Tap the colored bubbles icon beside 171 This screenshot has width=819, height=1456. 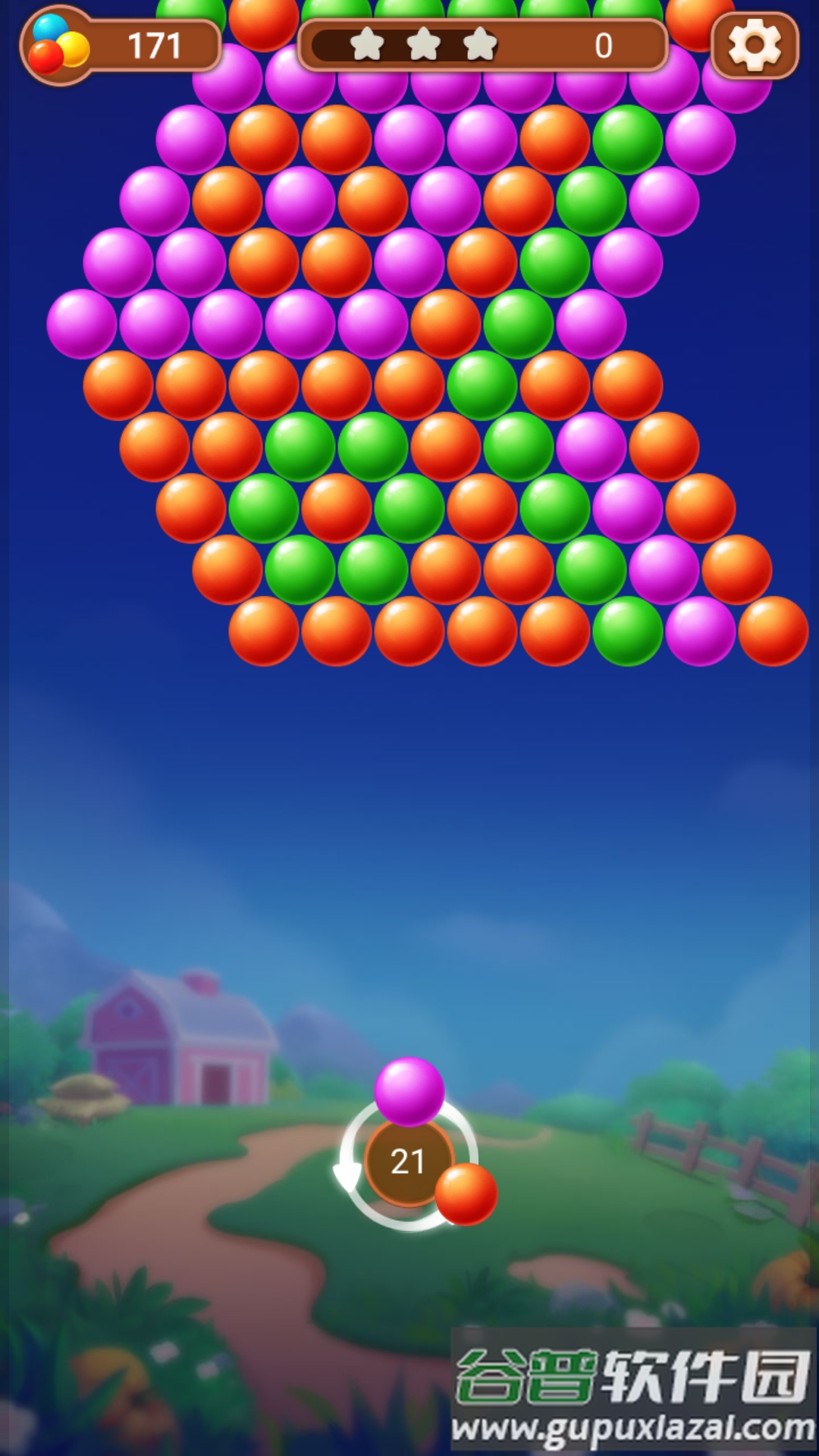[58, 47]
